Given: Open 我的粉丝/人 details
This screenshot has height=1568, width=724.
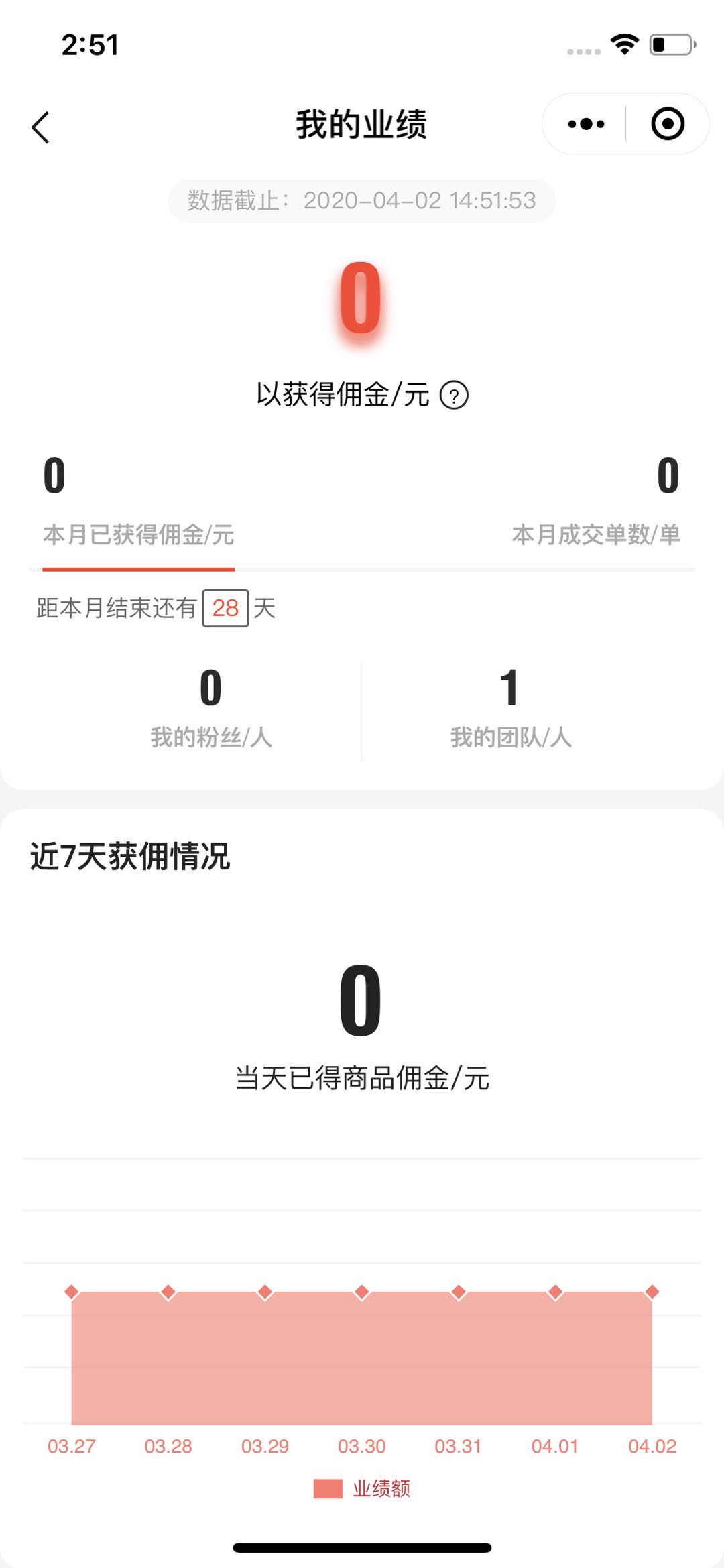Looking at the screenshot, I should (210, 709).
